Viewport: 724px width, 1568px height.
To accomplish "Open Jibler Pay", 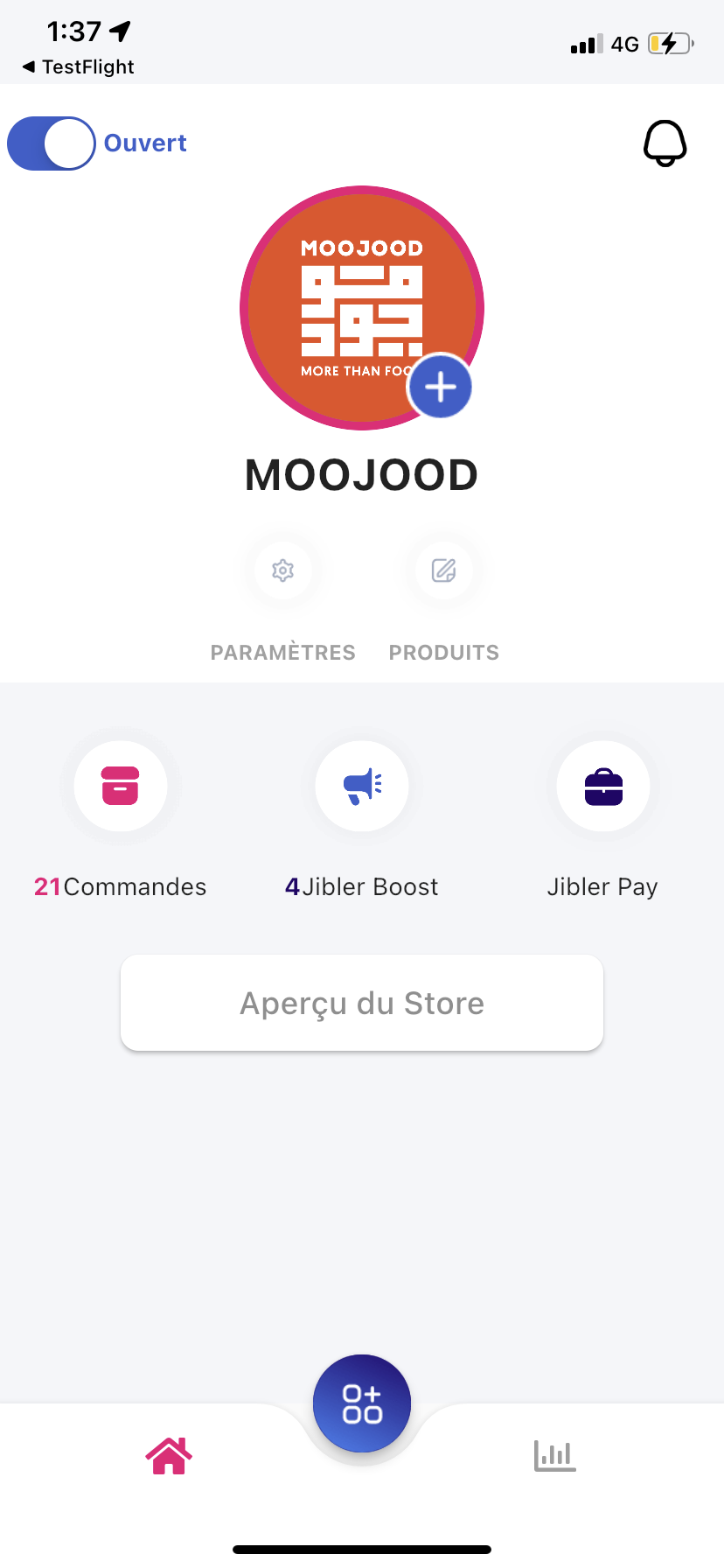I will (x=603, y=786).
